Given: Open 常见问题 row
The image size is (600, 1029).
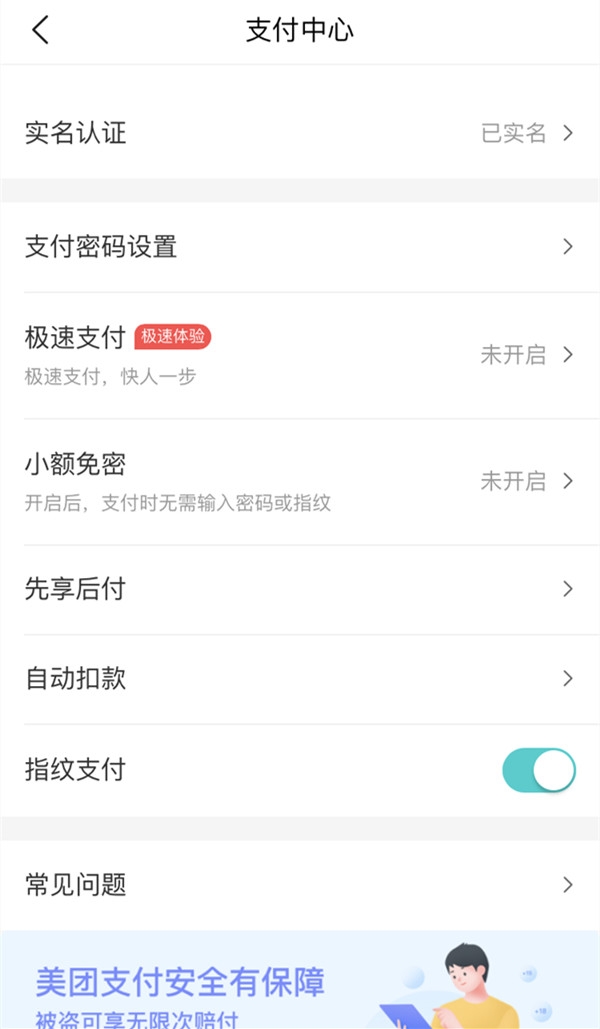Looking at the screenshot, I should click(300, 885).
